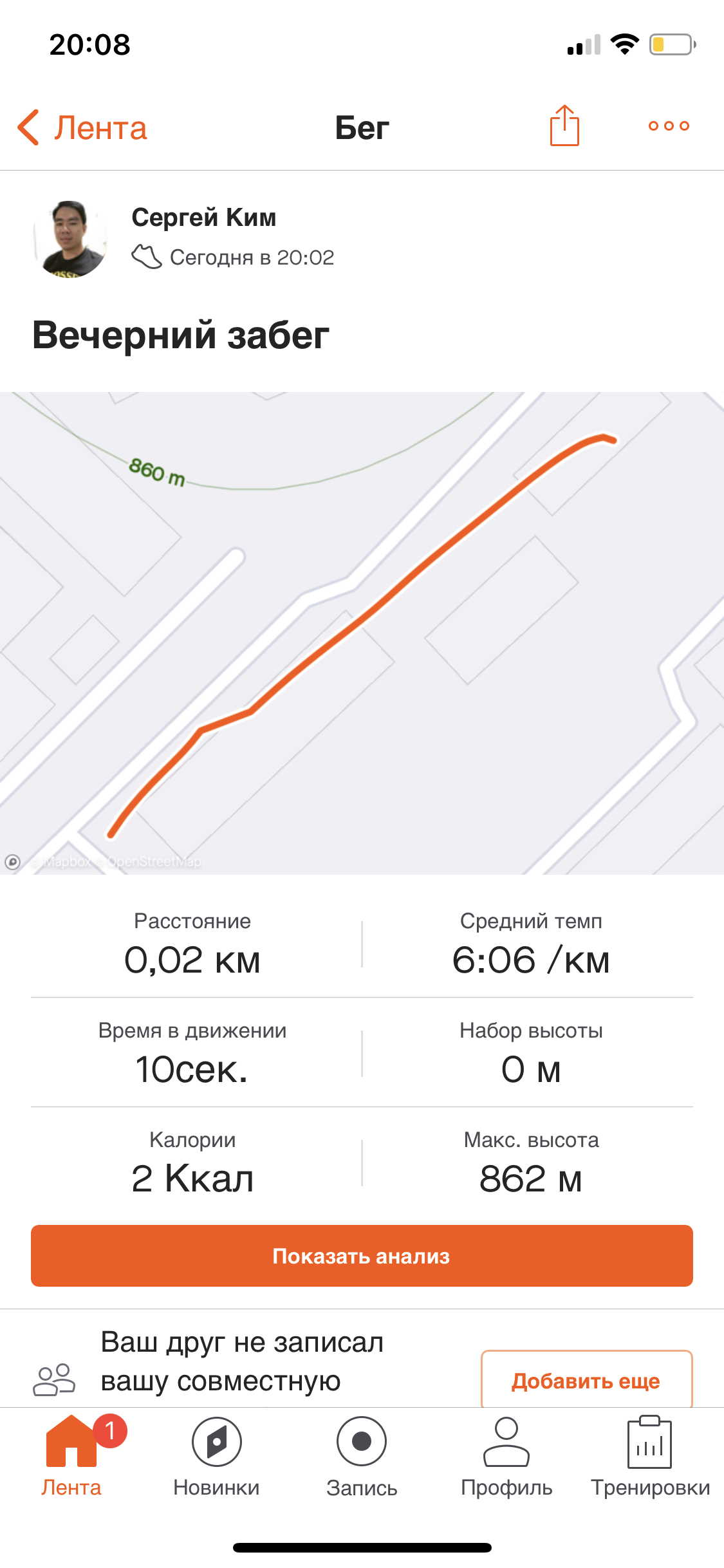This screenshot has width=724, height=1568.
Task: Share this run activity
Action: [564, 126]
